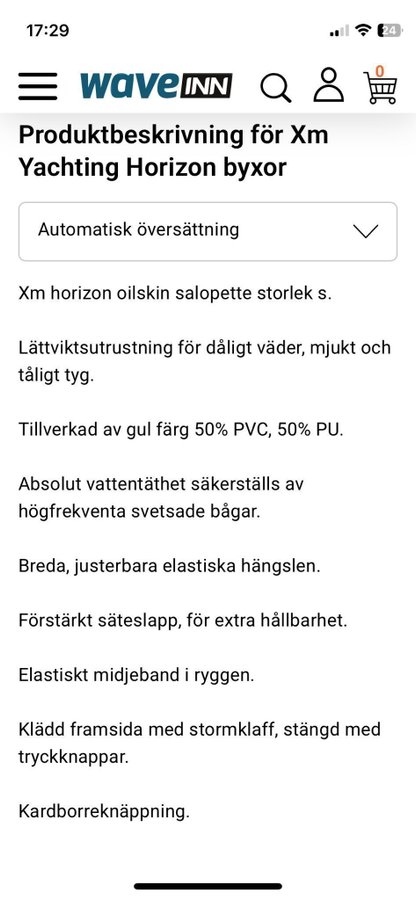The width and height of the screenshot is (416, 900).
Task: Tap the WaveInn logo to go home
Action: click(x=156, y=86)
